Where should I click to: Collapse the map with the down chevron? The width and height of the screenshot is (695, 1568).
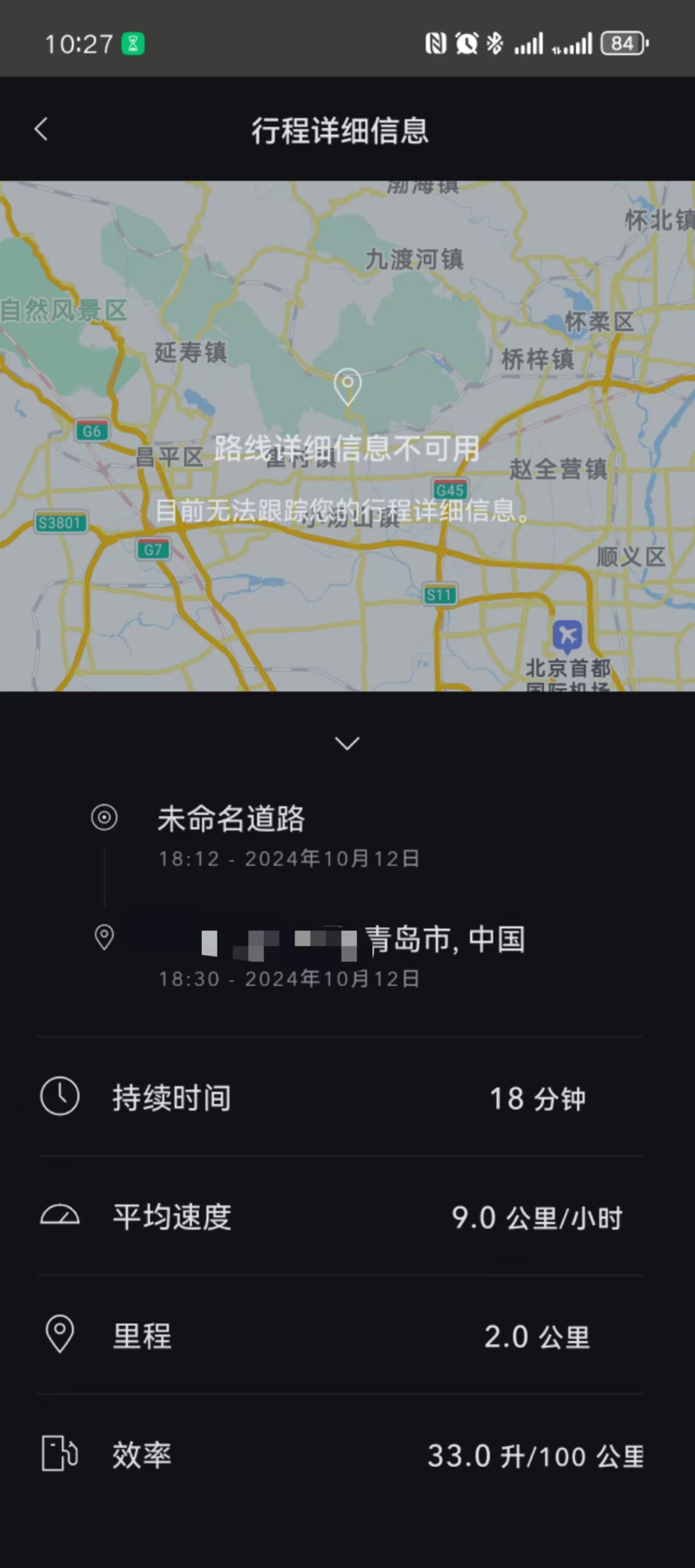tap(347, 743)
